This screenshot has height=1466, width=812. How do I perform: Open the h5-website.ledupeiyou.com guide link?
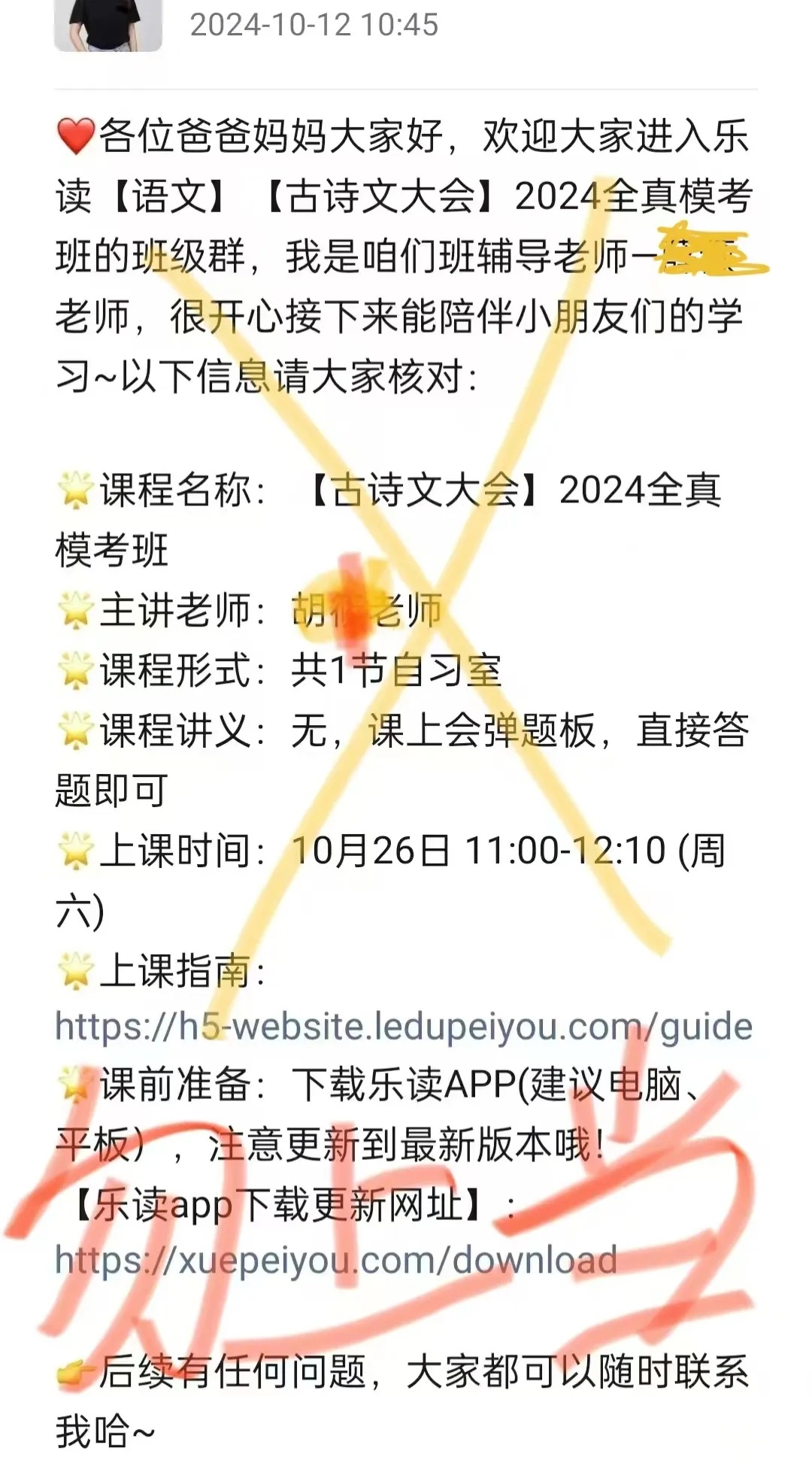[404, 1027]
